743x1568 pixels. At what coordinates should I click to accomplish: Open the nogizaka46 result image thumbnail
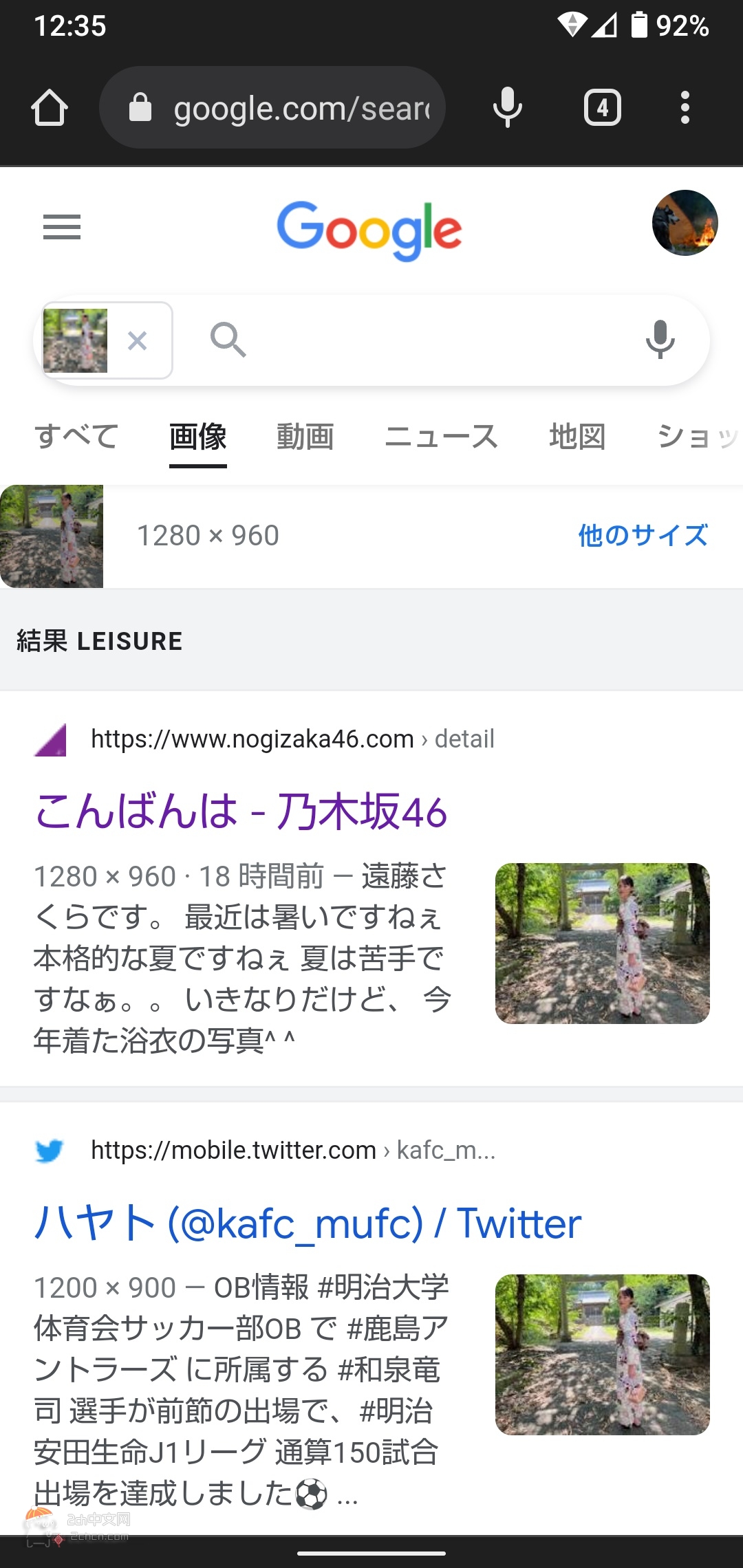point(602,944)
